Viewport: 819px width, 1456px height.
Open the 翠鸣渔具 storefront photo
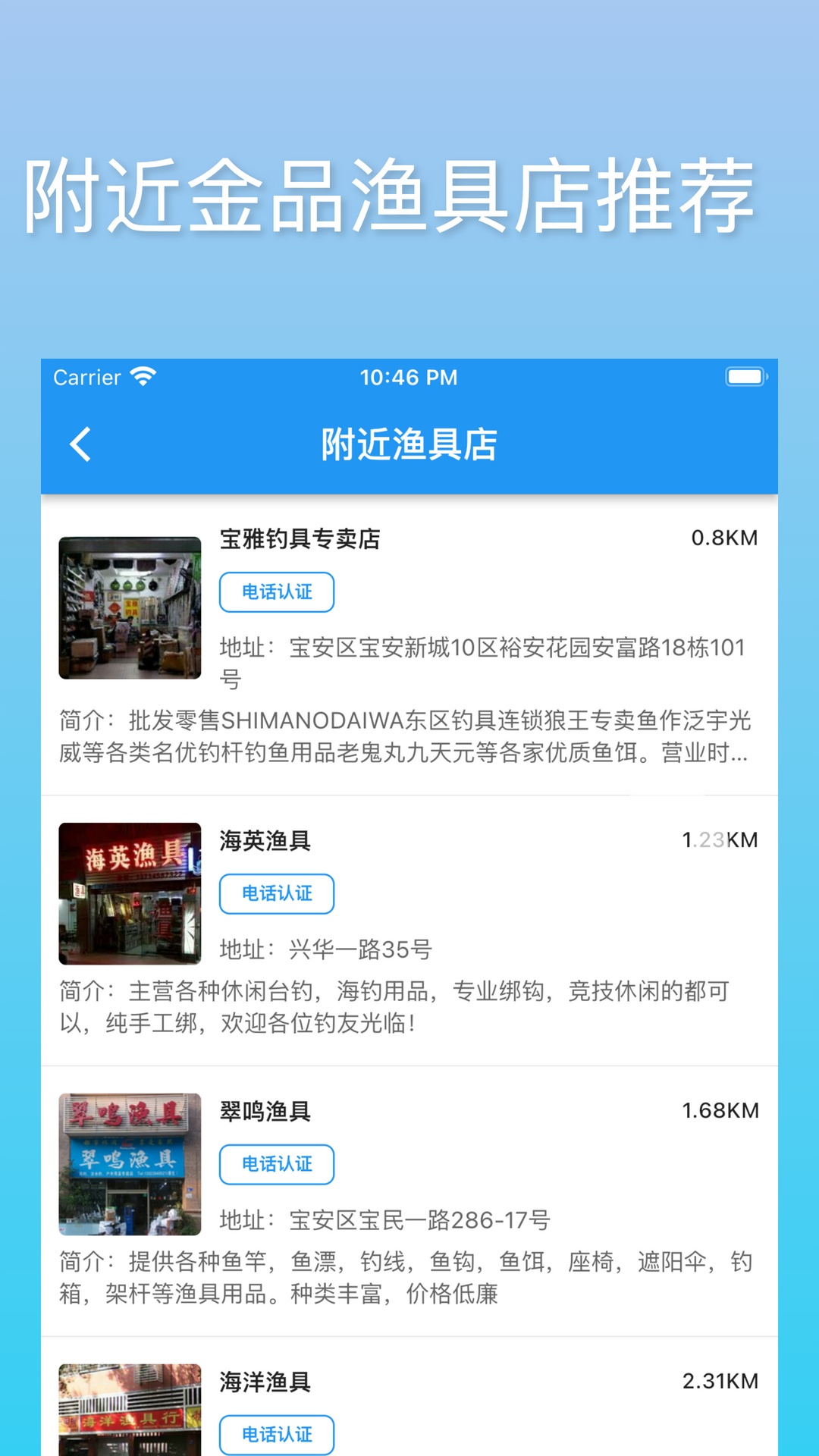pos(130,1163)
